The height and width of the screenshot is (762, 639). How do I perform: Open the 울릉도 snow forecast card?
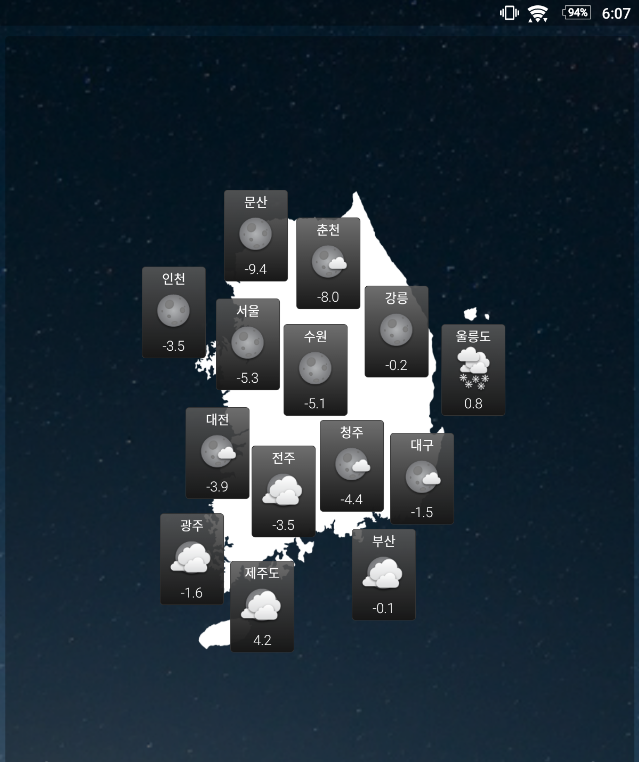(x=473, y=369)
